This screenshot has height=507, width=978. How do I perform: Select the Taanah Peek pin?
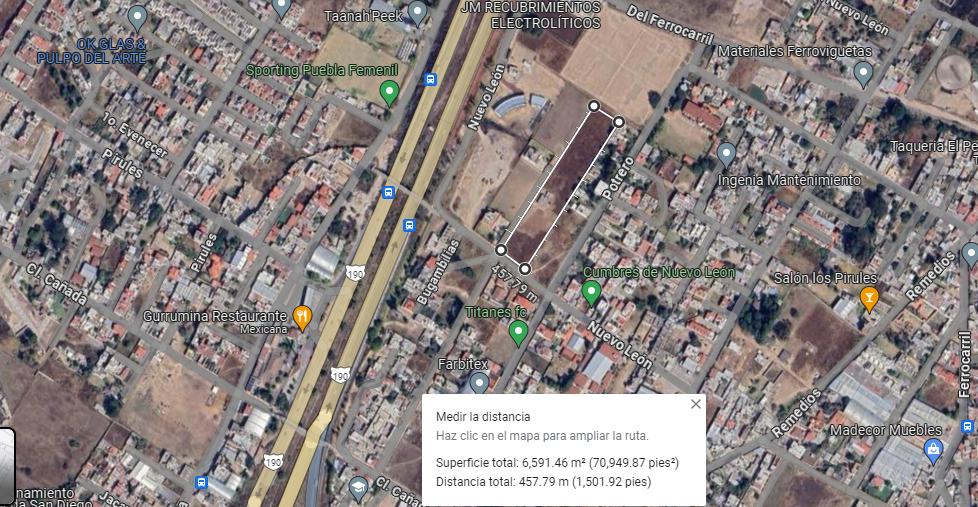[x=418, y=13]
